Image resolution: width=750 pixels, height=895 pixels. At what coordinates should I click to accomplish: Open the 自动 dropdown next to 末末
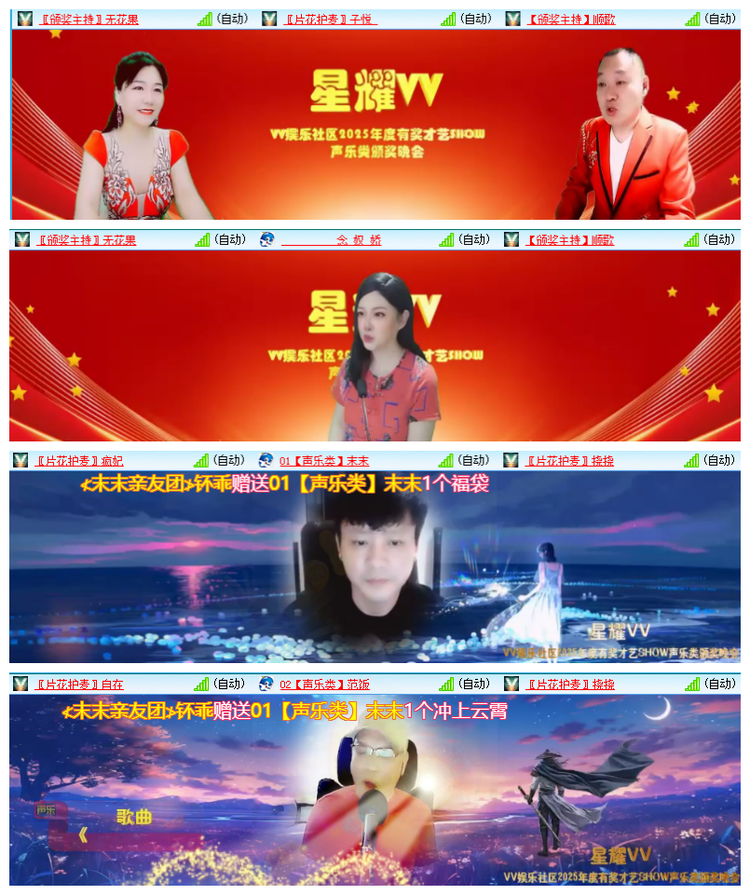pos(476,460)
